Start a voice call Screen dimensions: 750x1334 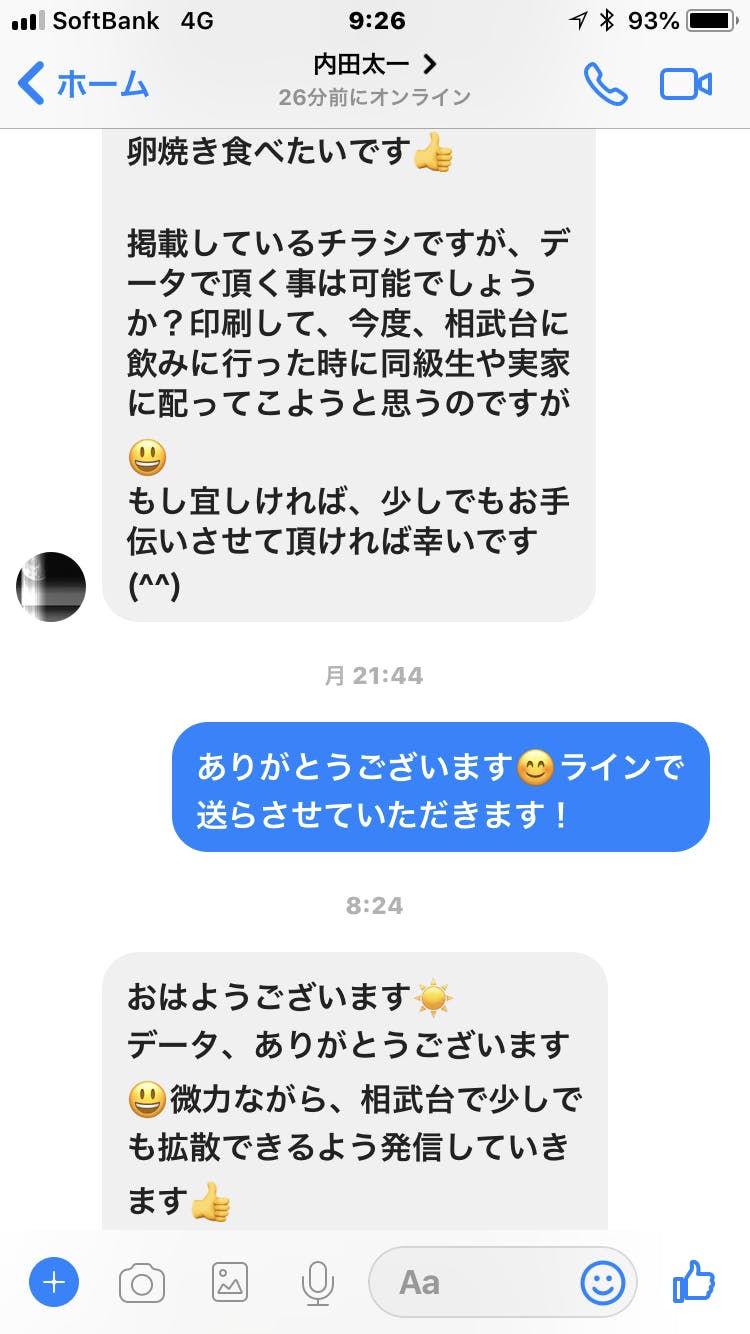605,84
